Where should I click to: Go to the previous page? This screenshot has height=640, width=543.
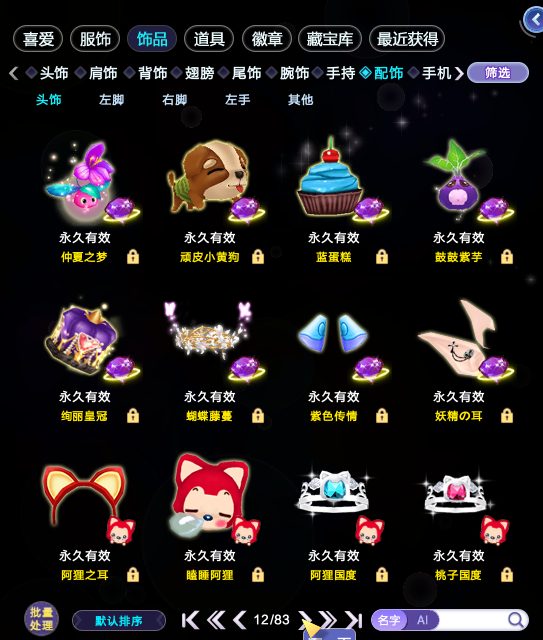point(240,620)
